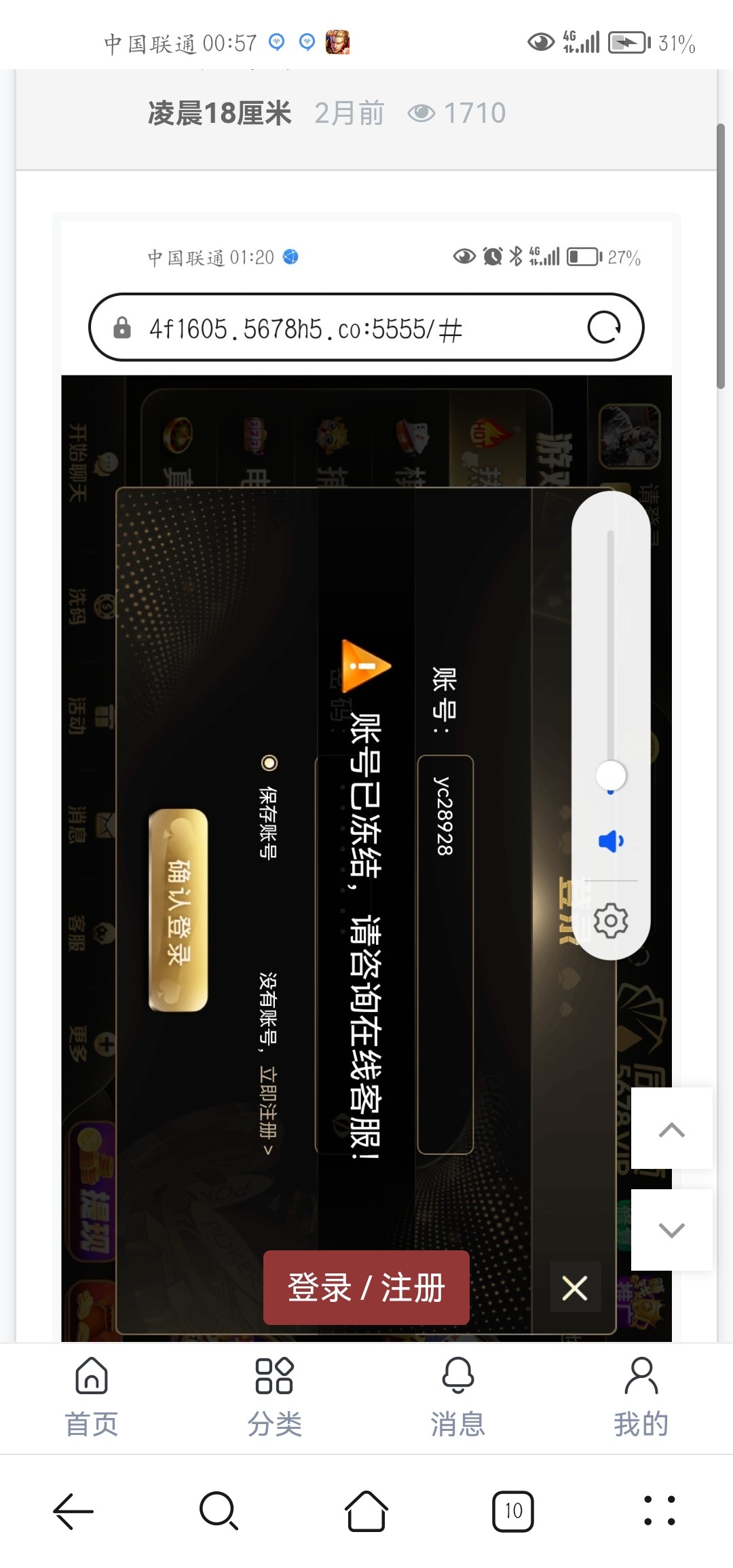Tap the 登录 / 注册 button
The image size is (733, 1568).
(x=366, y=1287)
